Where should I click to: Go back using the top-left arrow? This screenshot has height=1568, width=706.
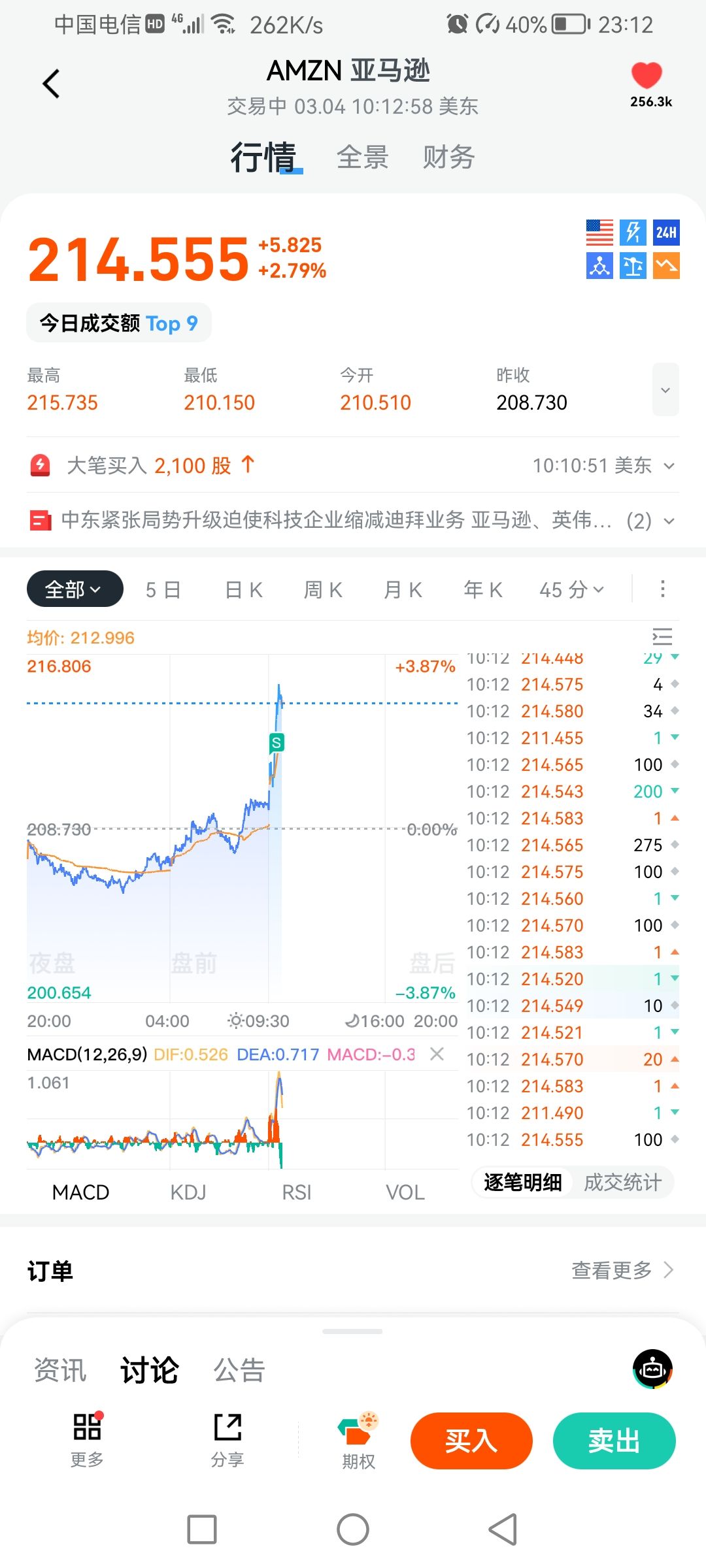point(51,84)
